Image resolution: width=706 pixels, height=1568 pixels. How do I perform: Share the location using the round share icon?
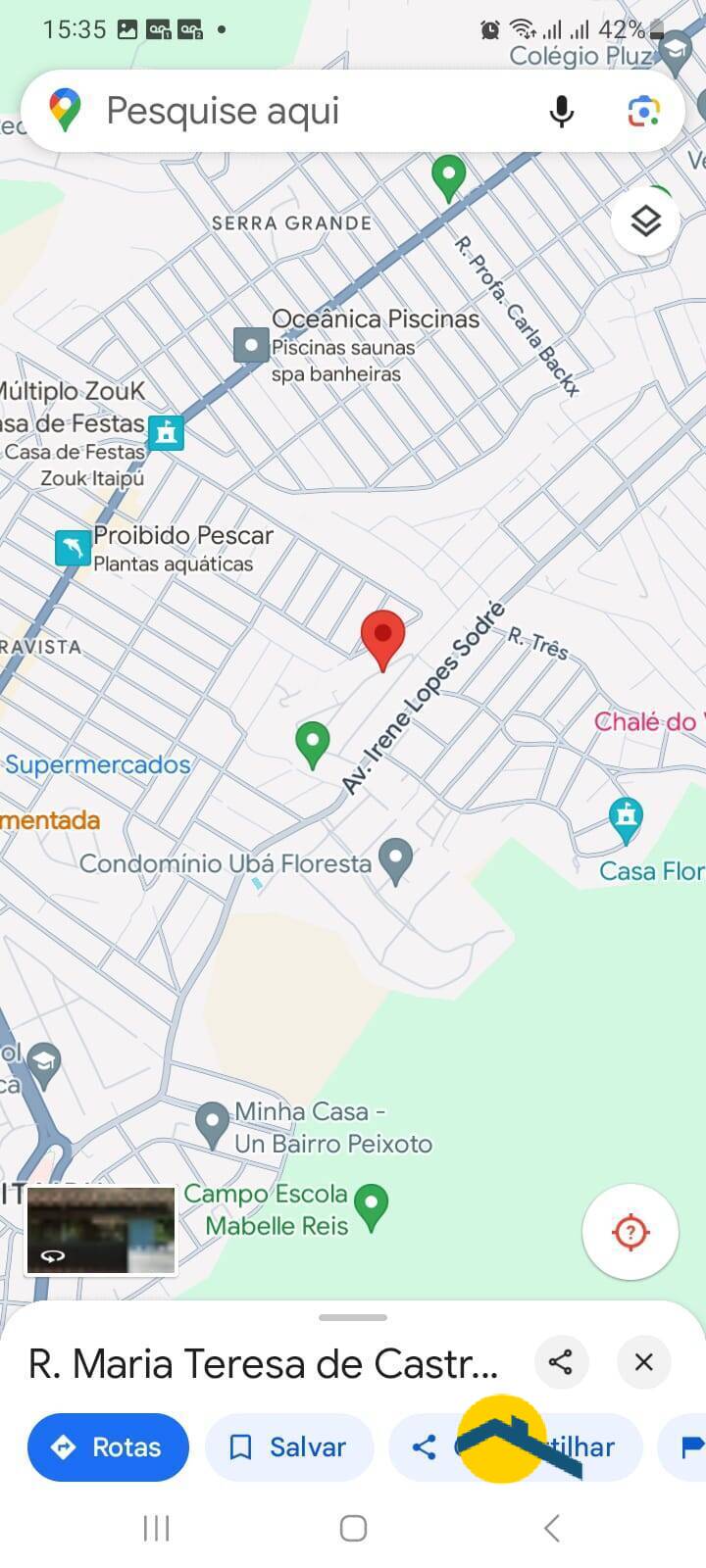click(x=561, y=1361)
